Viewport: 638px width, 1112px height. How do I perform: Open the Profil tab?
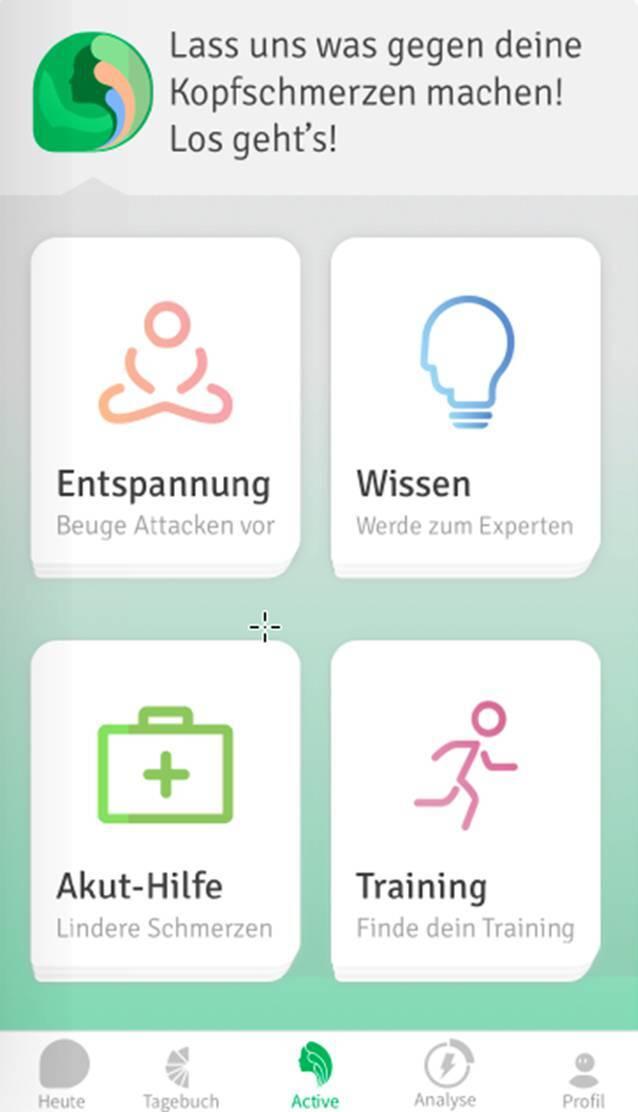click(582, 1075)
